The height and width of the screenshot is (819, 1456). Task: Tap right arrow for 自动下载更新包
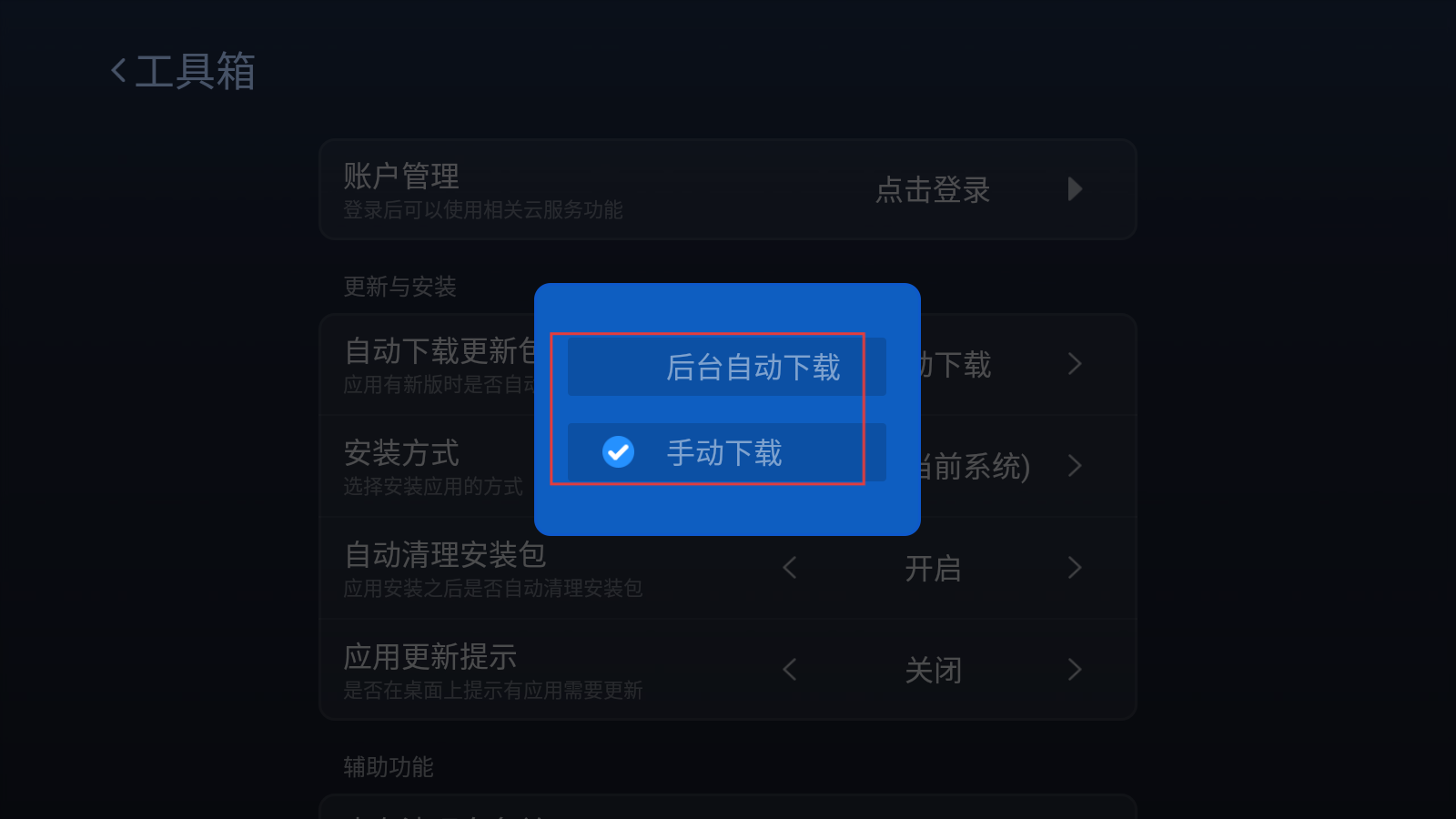1074,364
